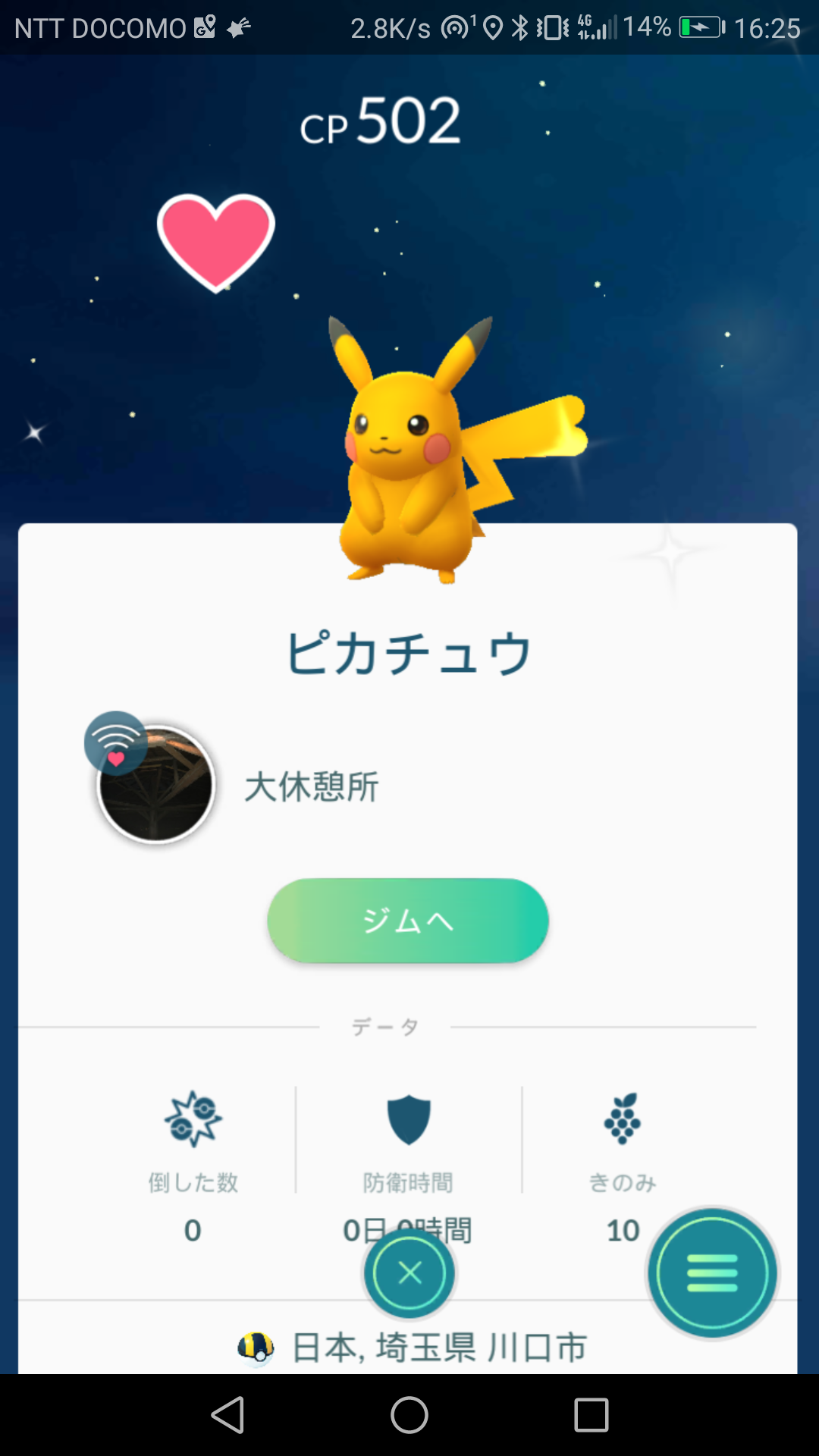The width and height of the screenshot is (819, 1456).
Task: Open the hamburger menu button
Action: point(711,1272)
